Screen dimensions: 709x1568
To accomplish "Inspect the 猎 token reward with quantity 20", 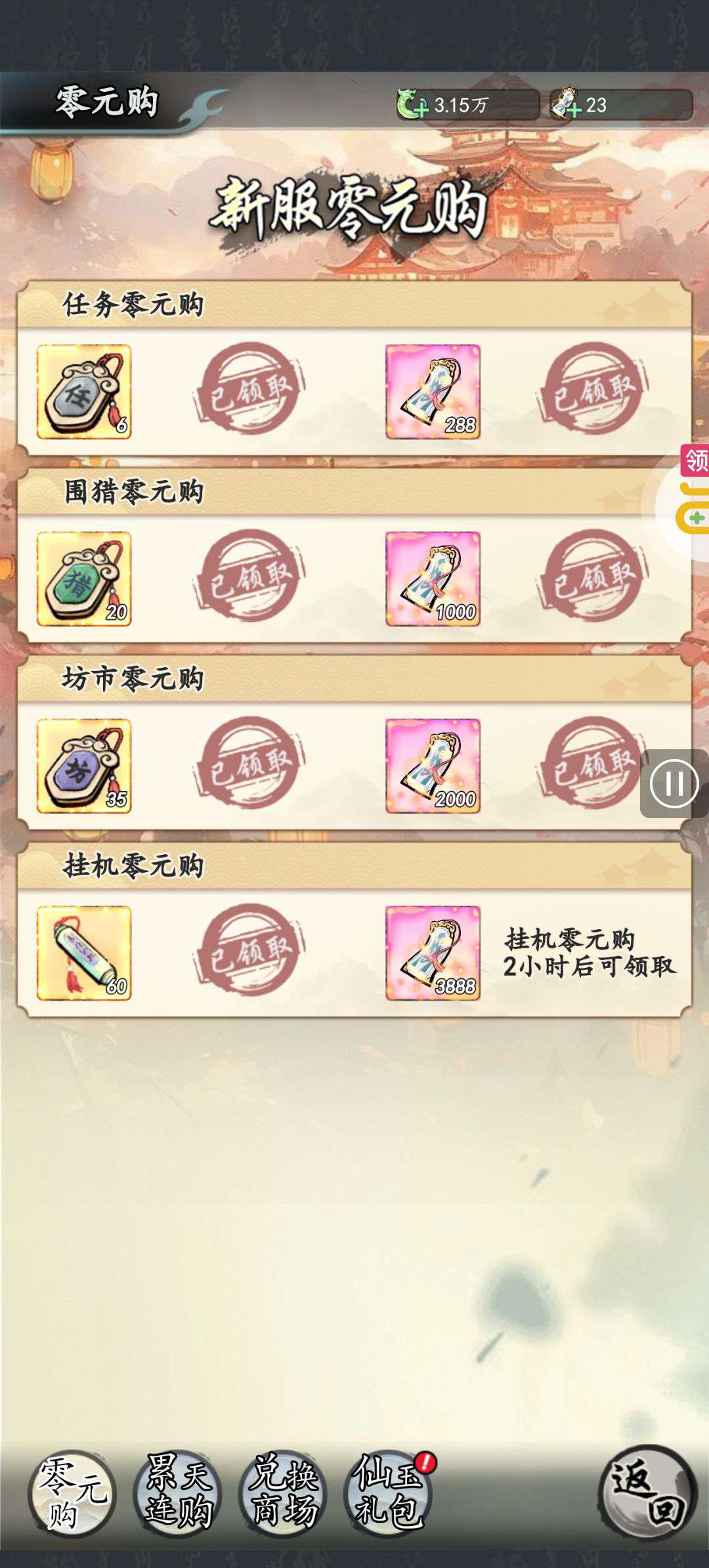I will point(84,579).
